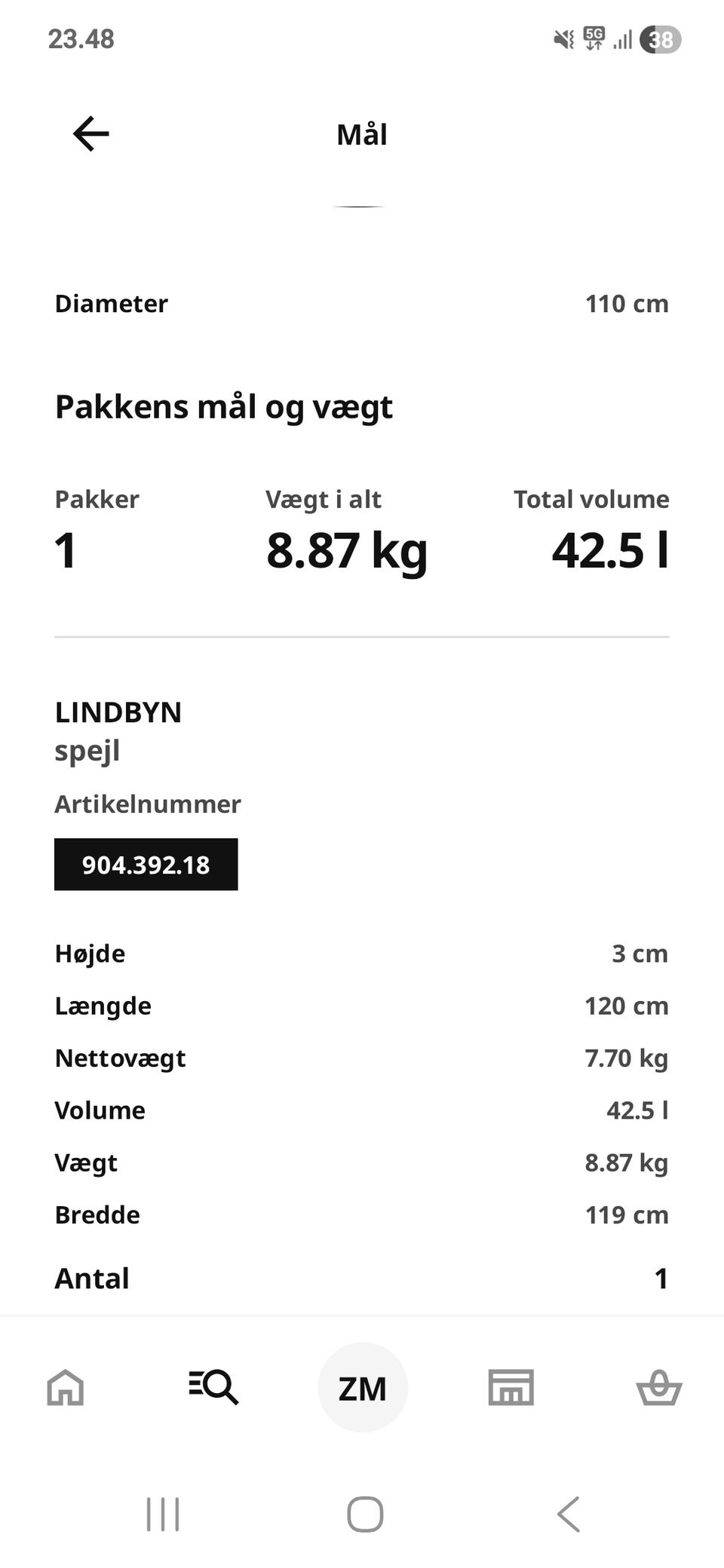Open the search tab

pyautogui.click(x=213, y=1387)
